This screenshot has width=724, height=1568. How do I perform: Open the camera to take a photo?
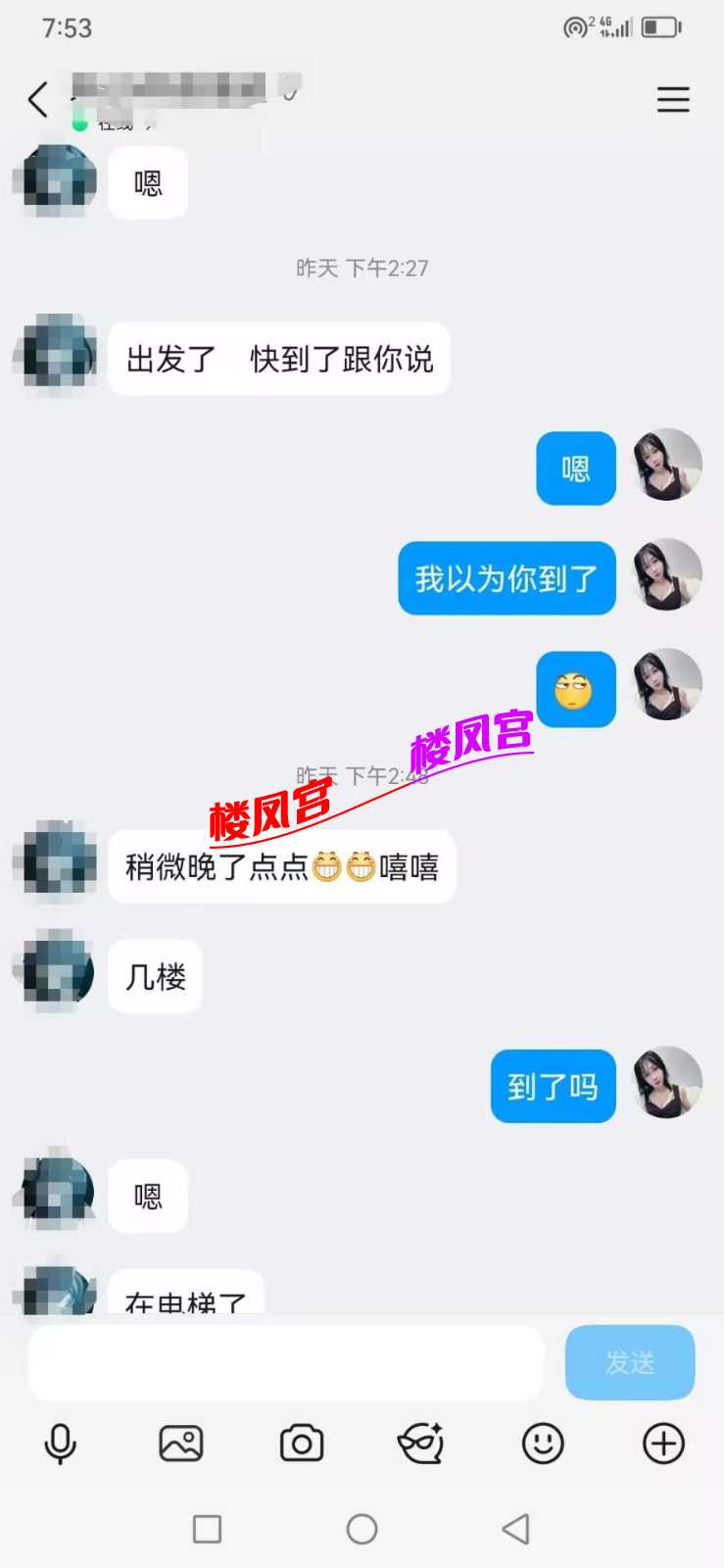(302, 1444)
